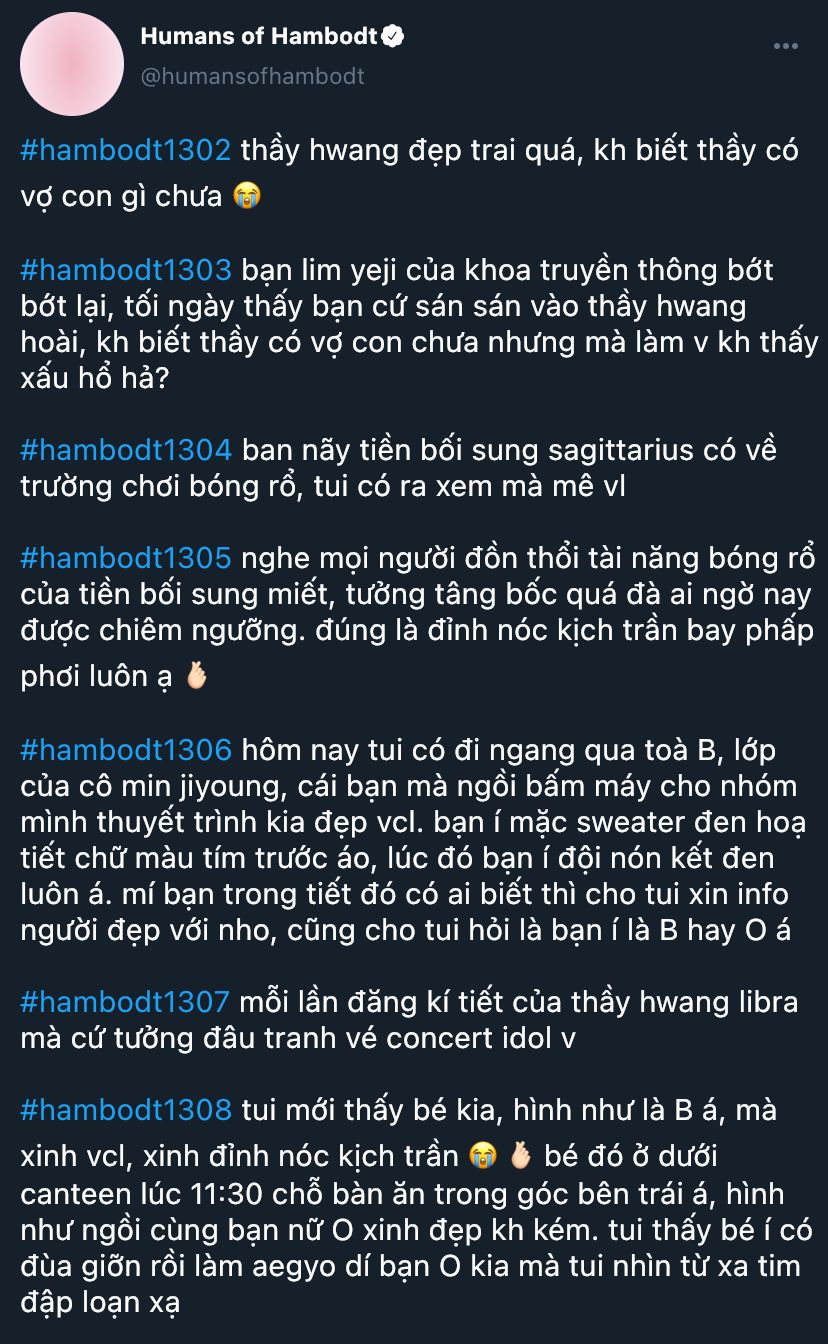Open the @humansofhambodt handle
Viewport: 828px width, 1344px height.
click(252, 76)
